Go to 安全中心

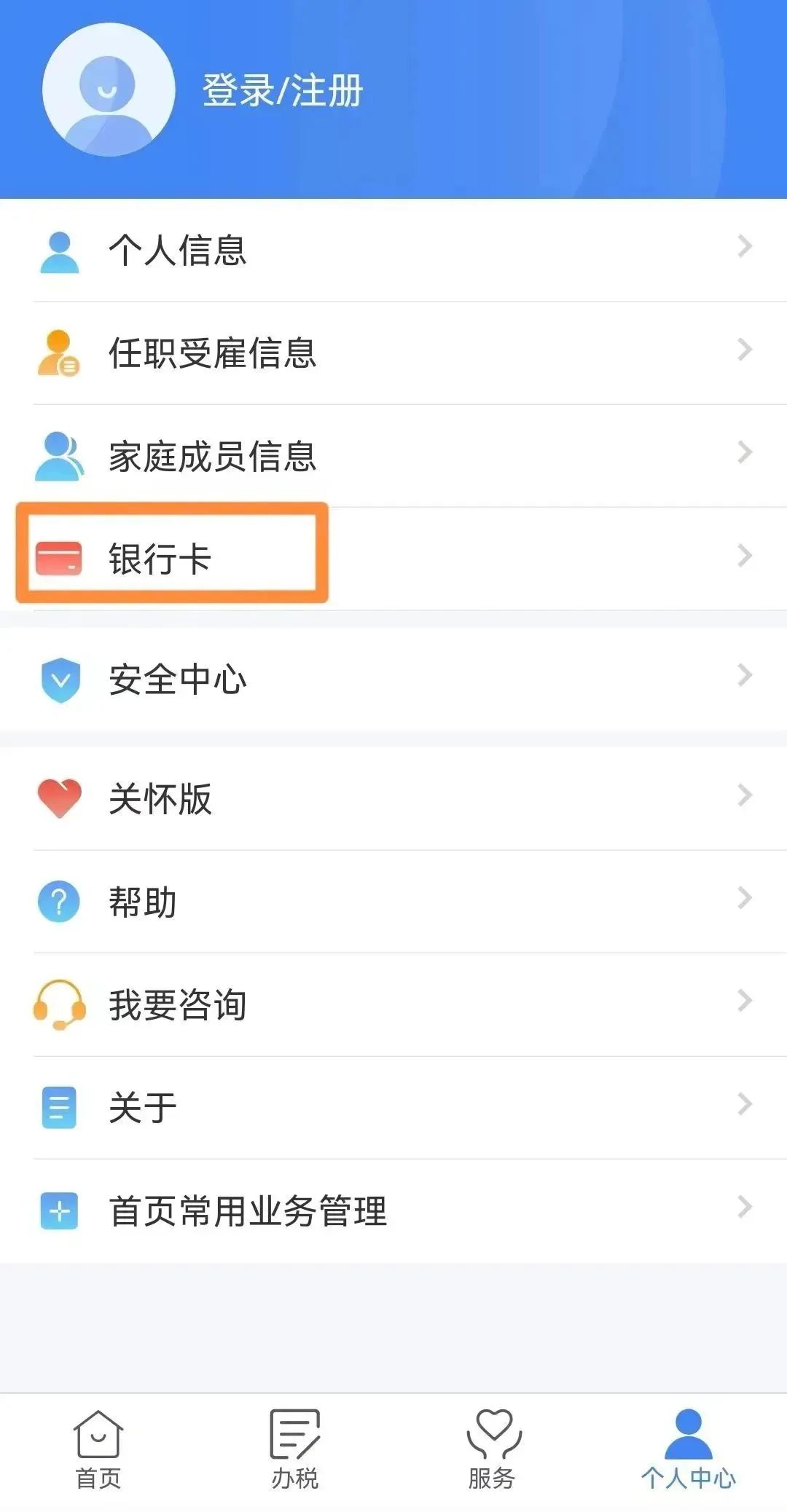393,679
